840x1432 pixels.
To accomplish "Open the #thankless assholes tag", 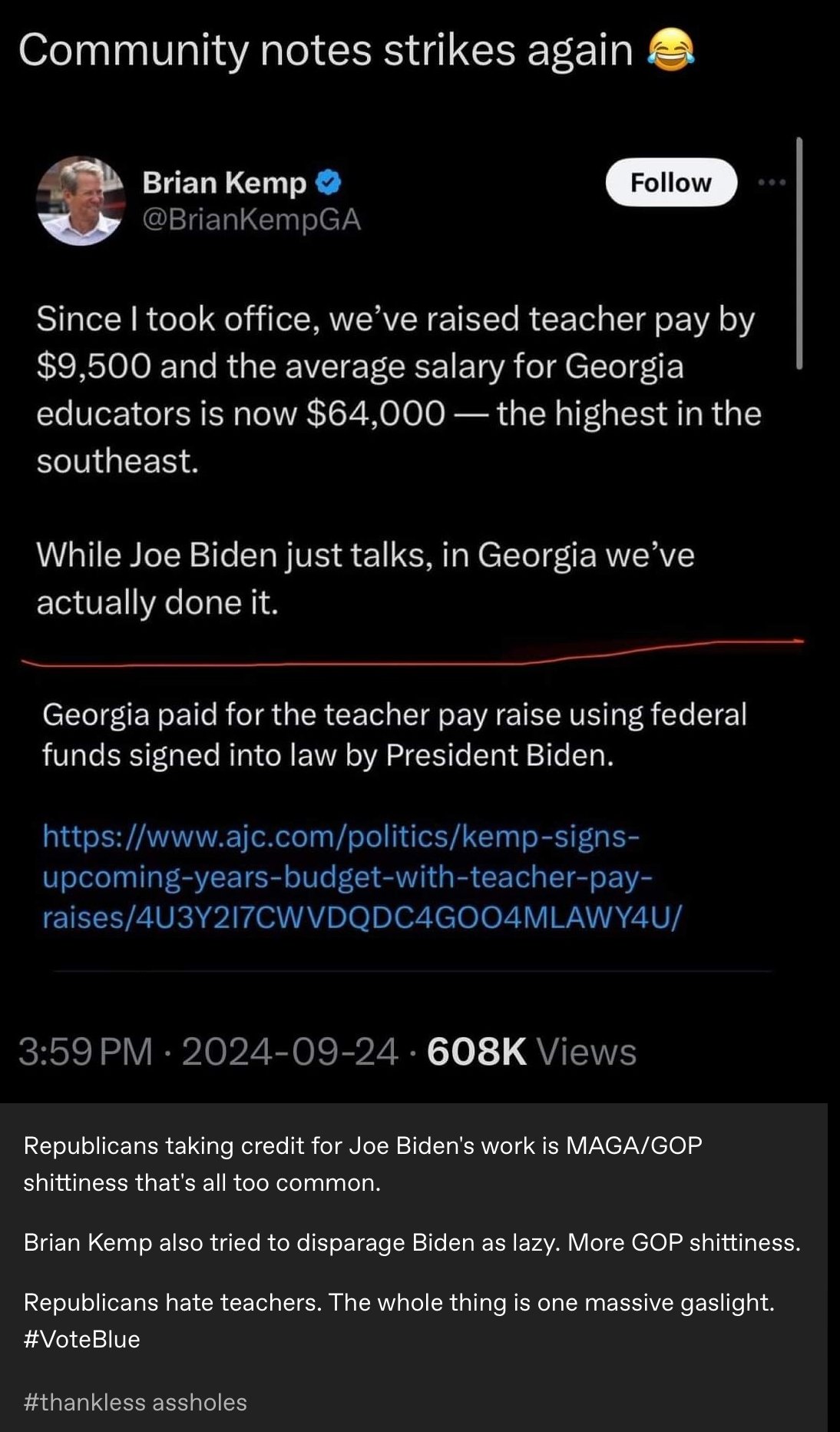I will pos(135,1402).
